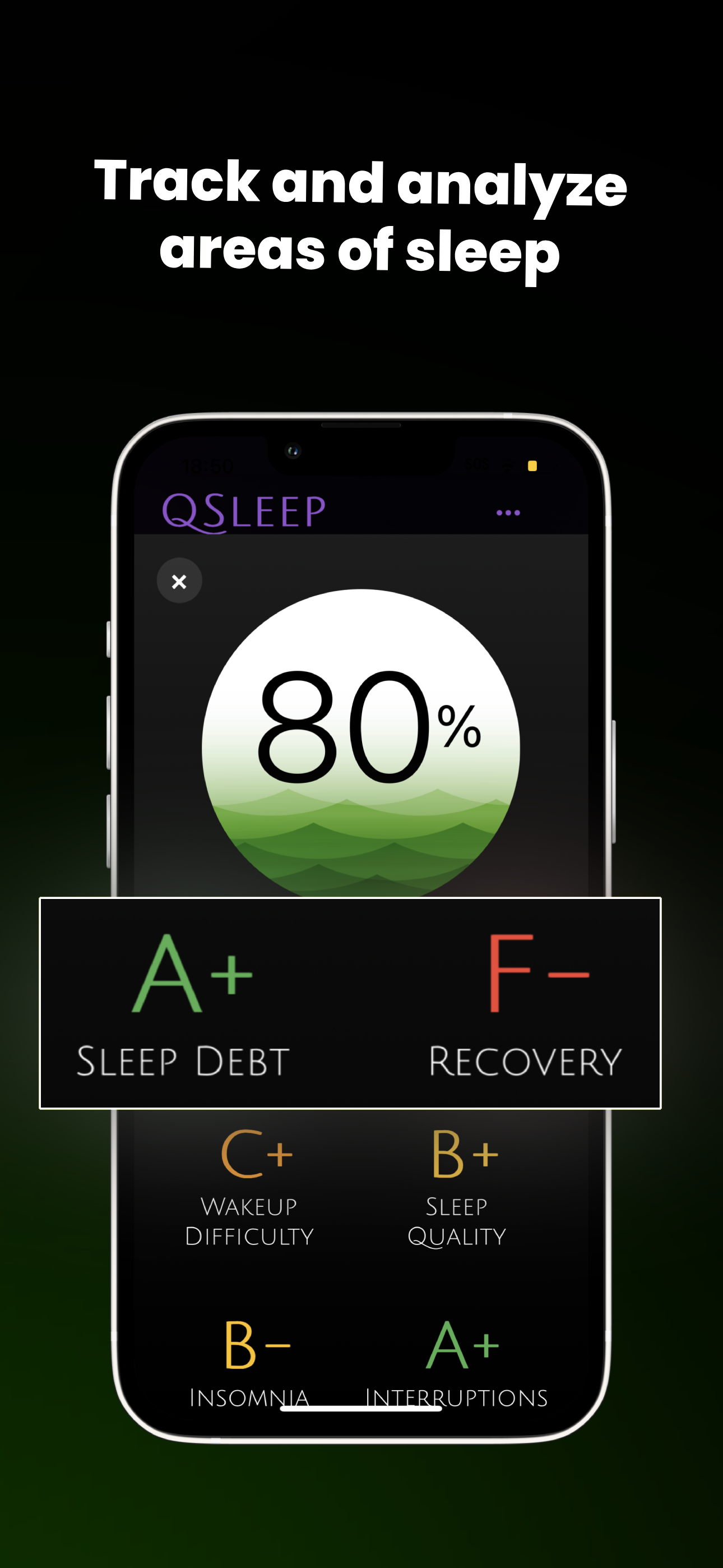This screenshot has width=723, height=1568.
Task: Expand the Interruptions section
Action: (x=456, y=1398)
